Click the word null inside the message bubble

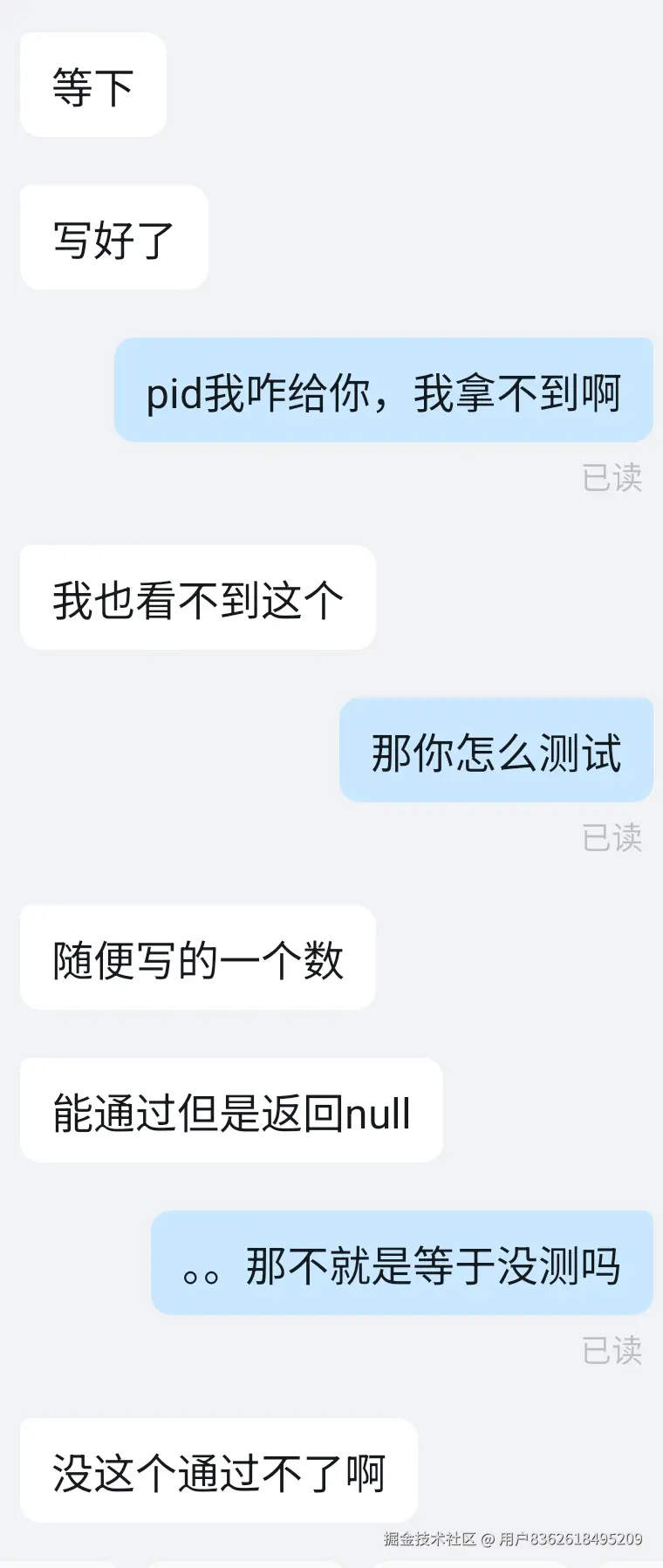379,1111
